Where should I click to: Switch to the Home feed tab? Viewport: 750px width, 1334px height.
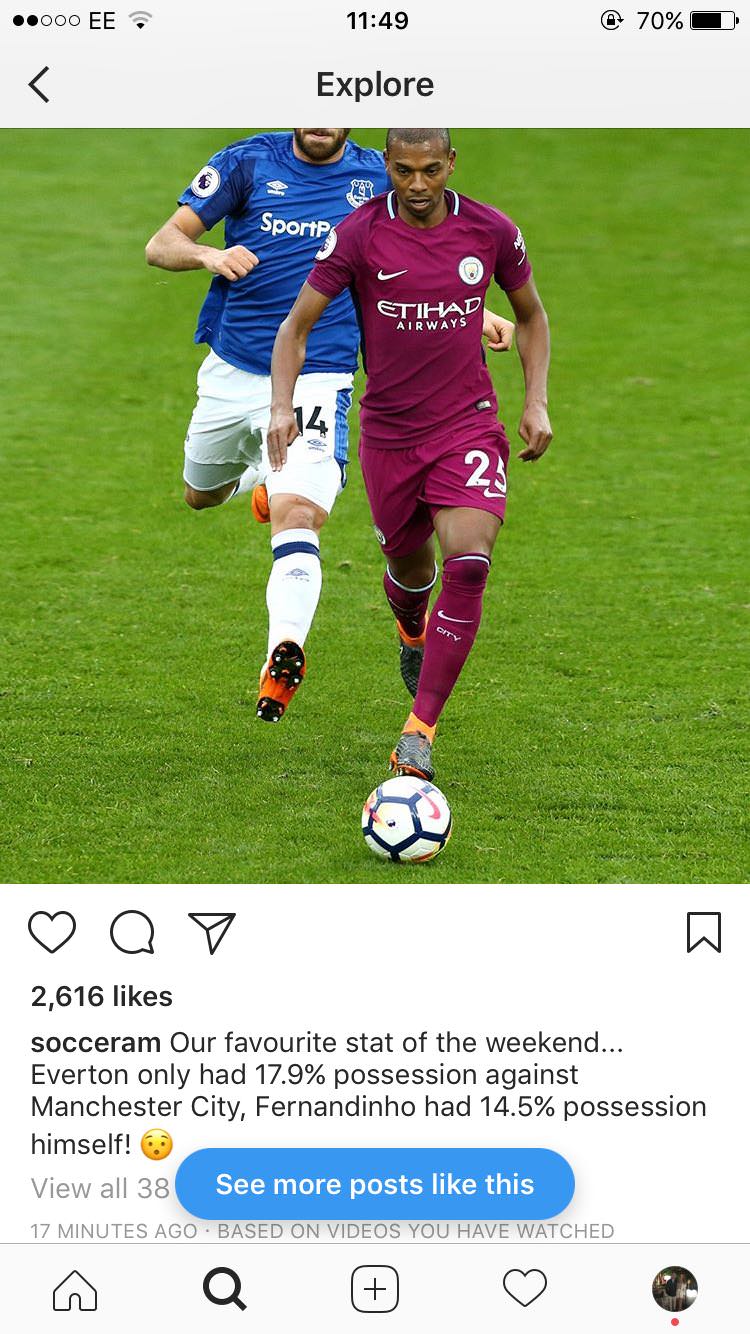coord(75,1289)
